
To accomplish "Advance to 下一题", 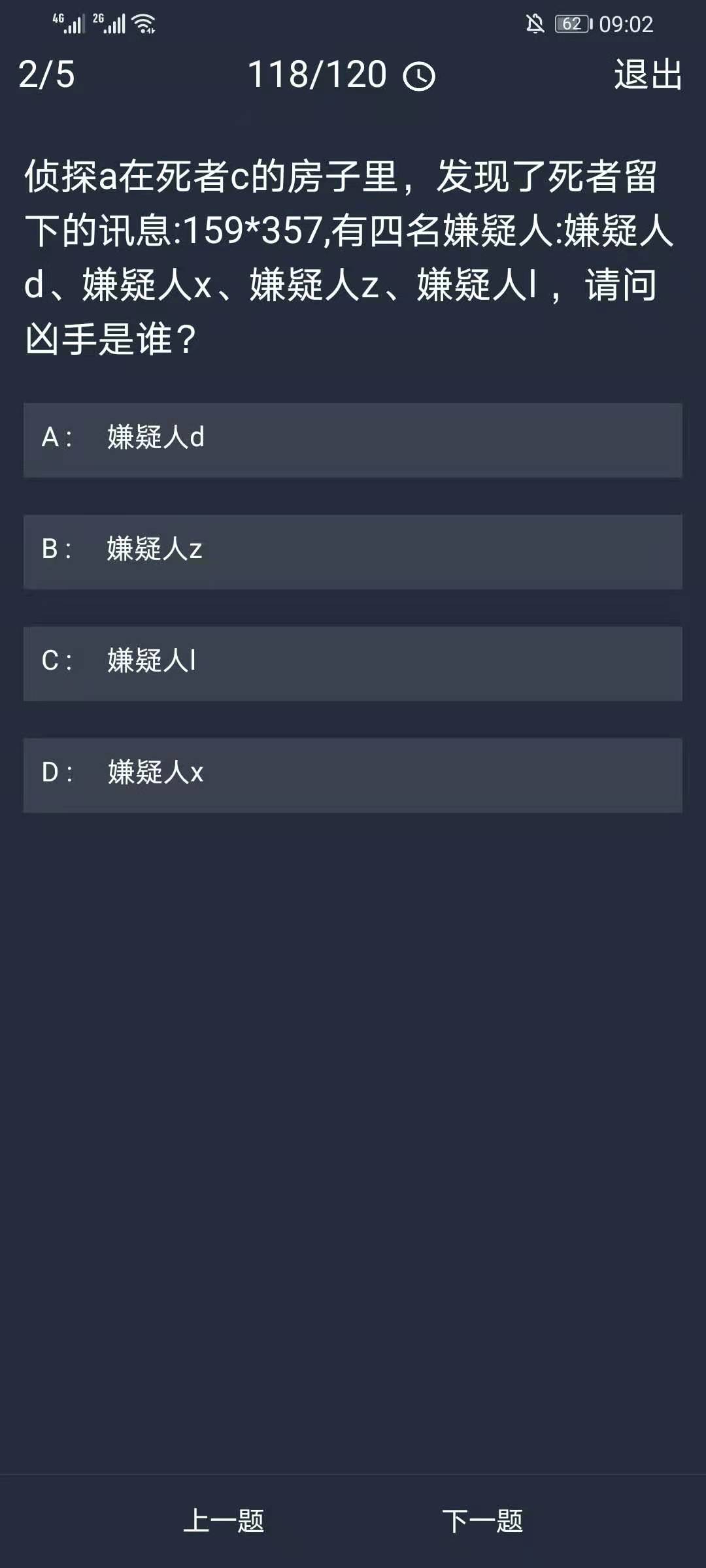I will point(482,1520).
